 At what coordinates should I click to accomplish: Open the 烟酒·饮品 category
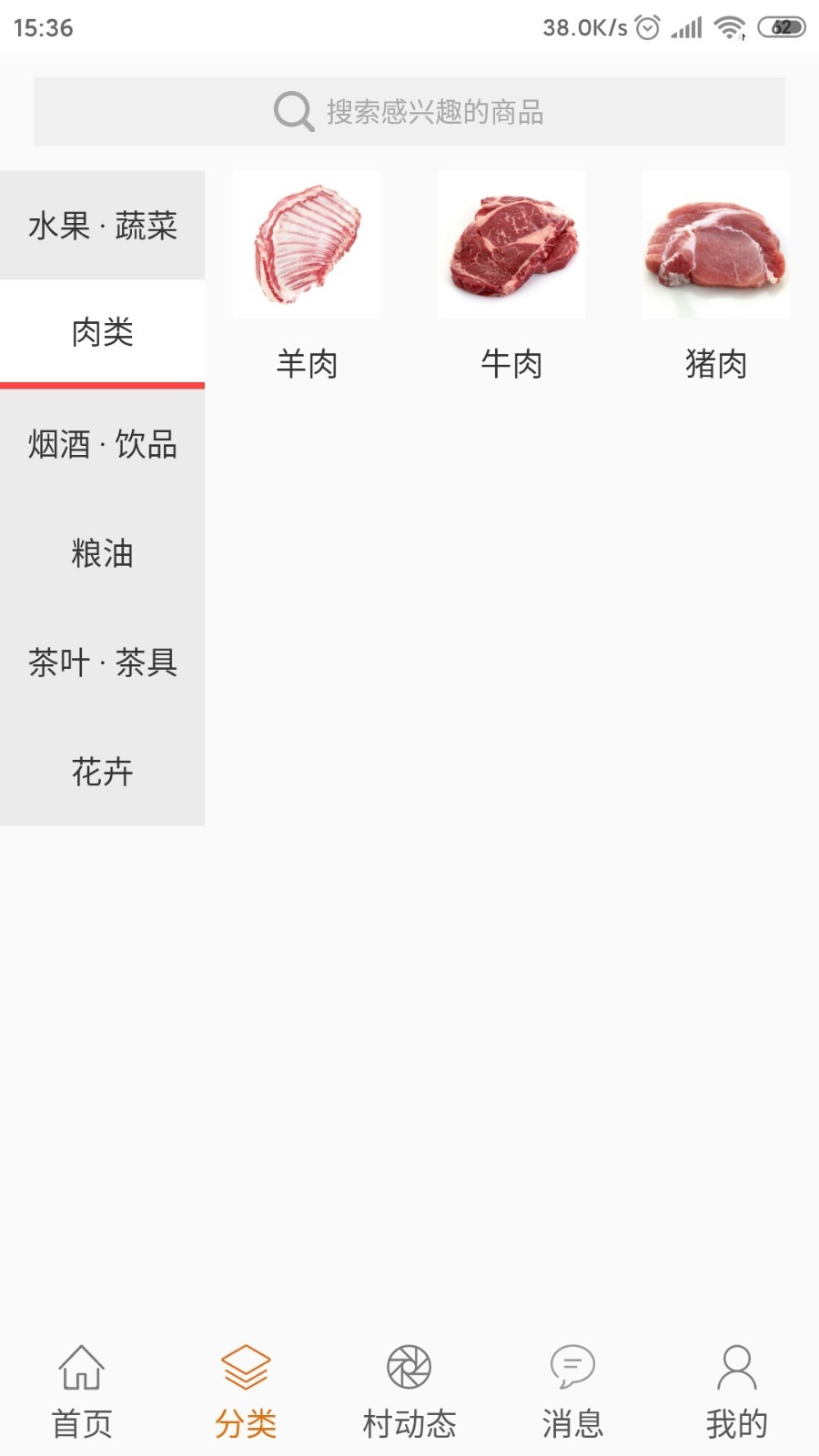point(102,444)
